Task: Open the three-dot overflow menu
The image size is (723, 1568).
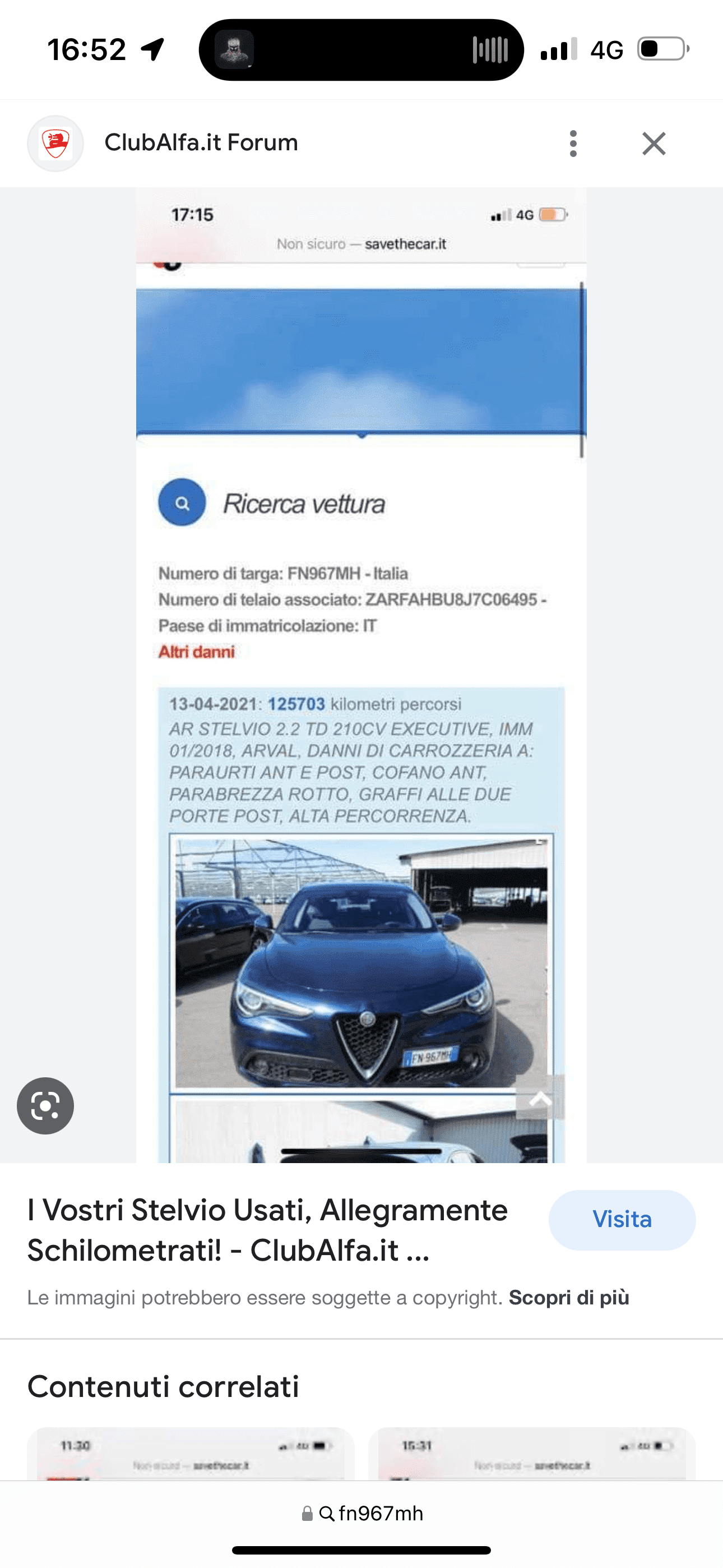Action: [573, 144]
